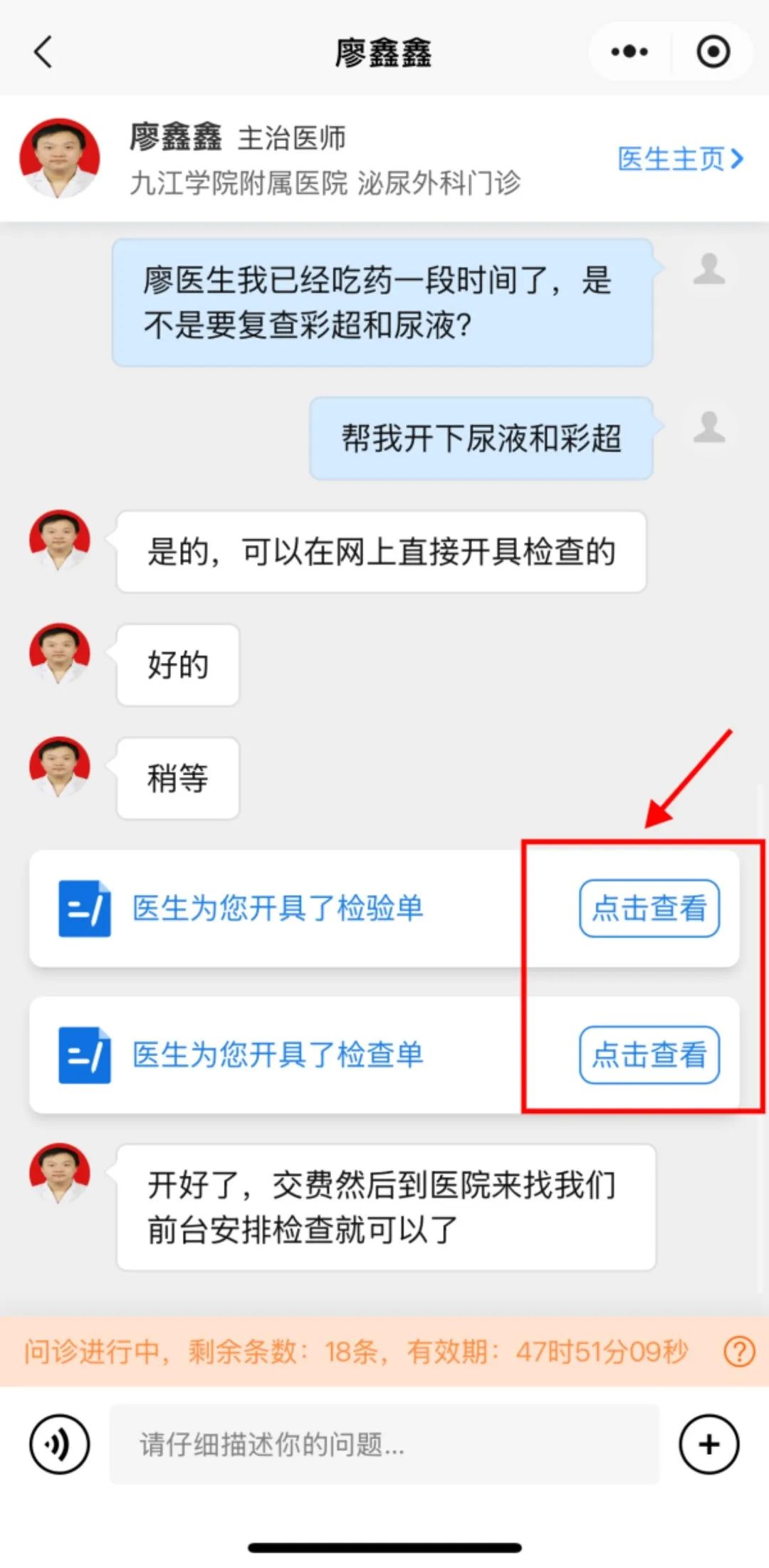
Task: Close the mini program with the circle icon
Action: [713, 52]
